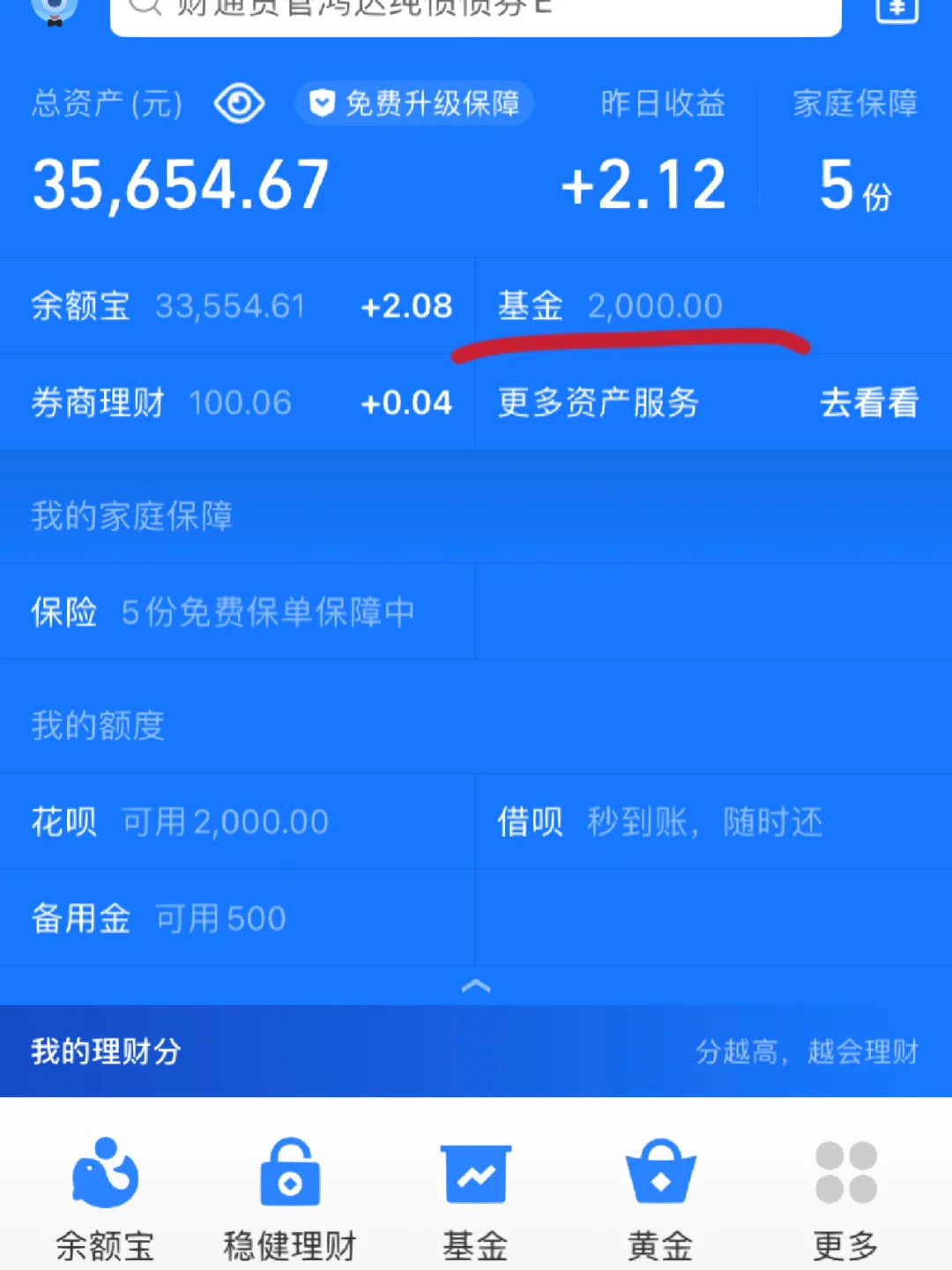Open 保险 free policies row

[238, 612]
